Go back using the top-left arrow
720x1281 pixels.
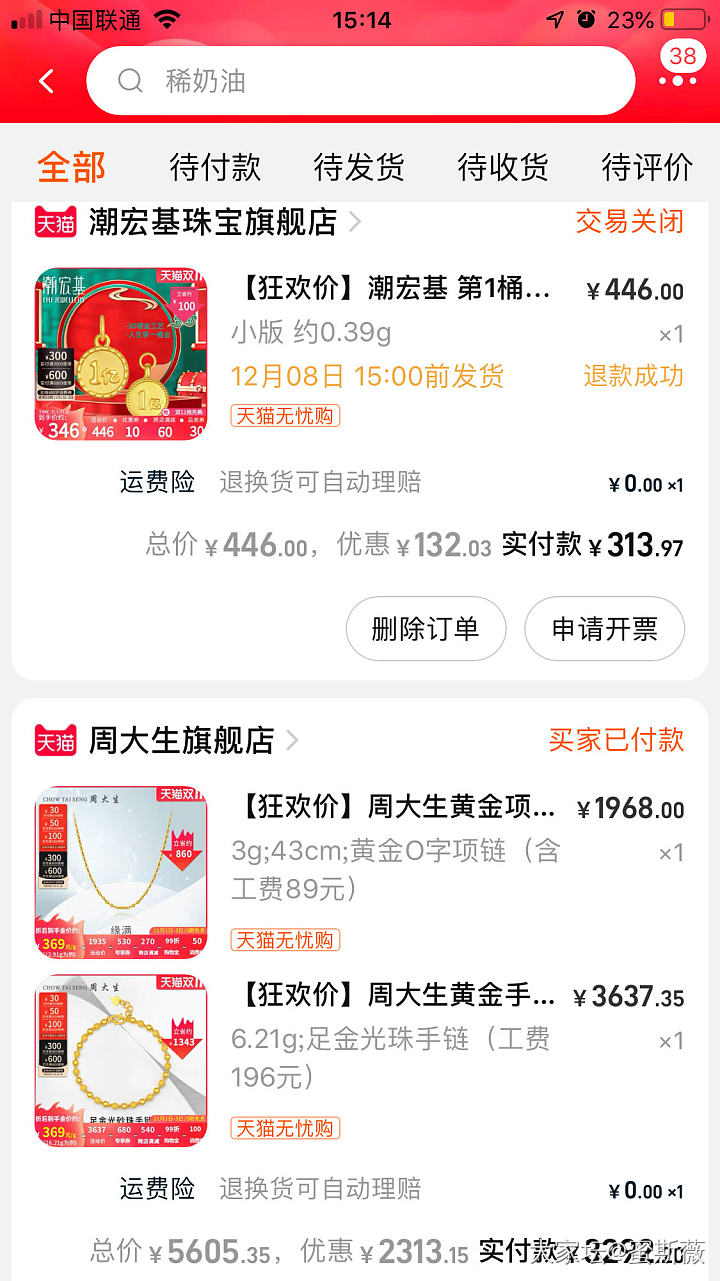pos(46,81)
